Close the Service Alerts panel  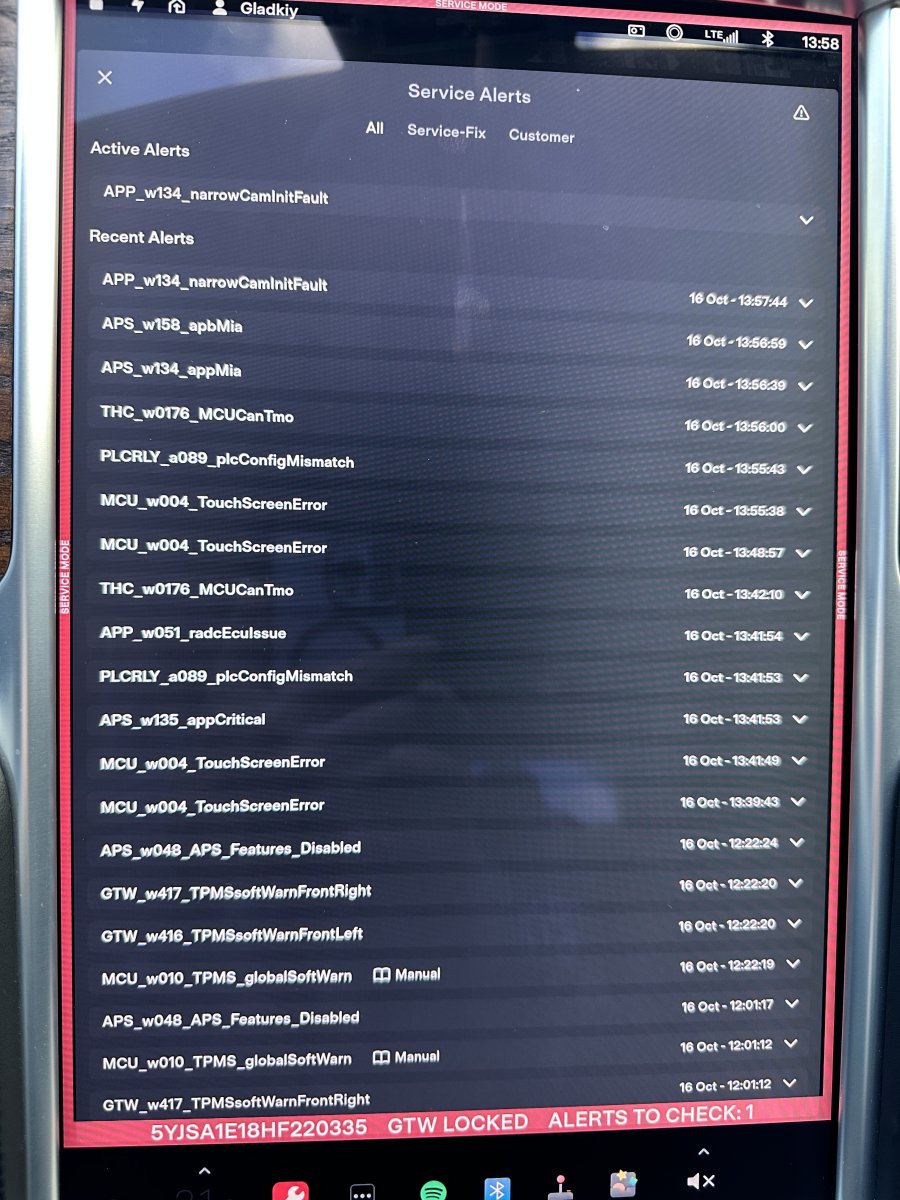tap(105, 77)
